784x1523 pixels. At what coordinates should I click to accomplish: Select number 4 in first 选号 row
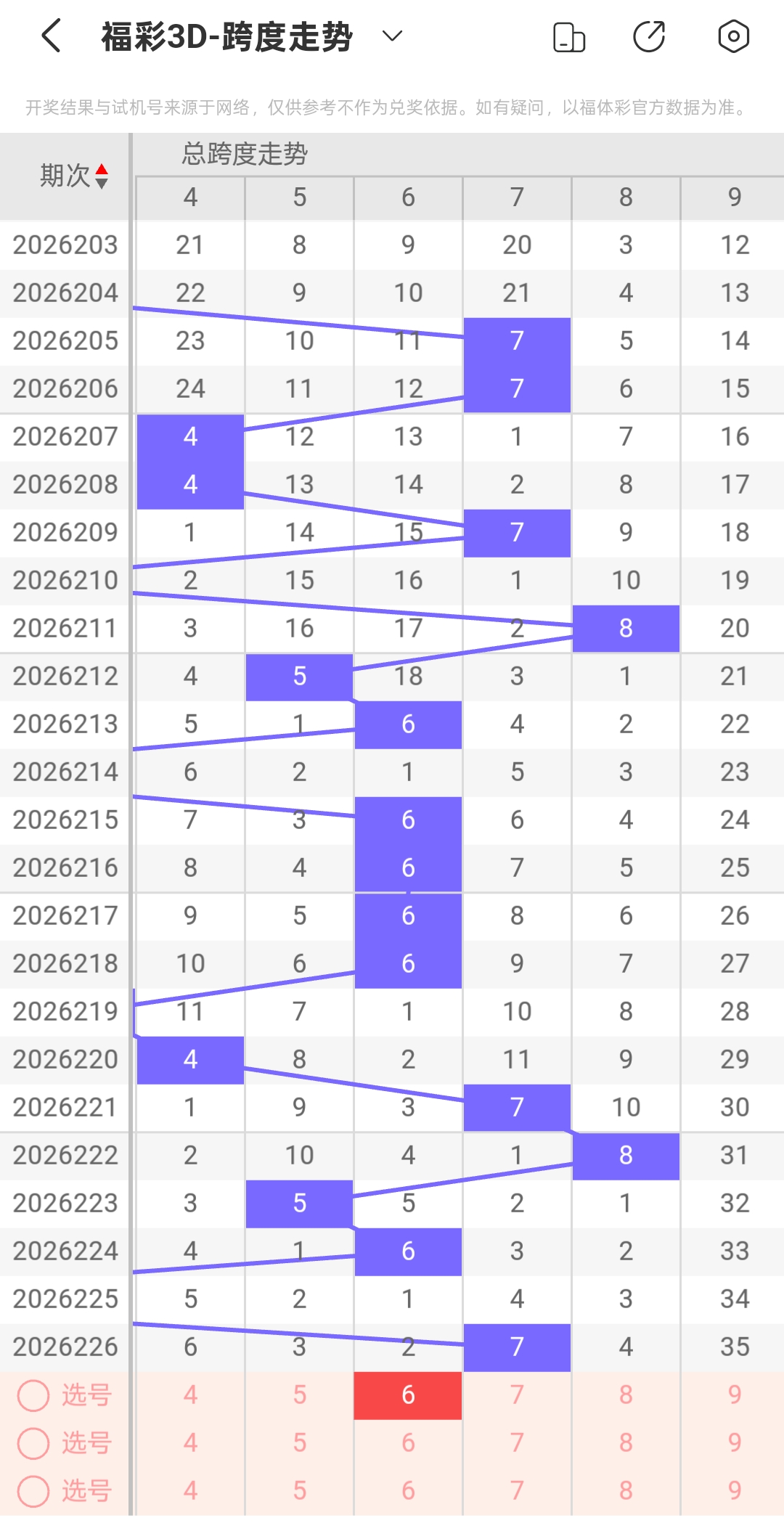pyautogui.click(x=190, y=1395)
